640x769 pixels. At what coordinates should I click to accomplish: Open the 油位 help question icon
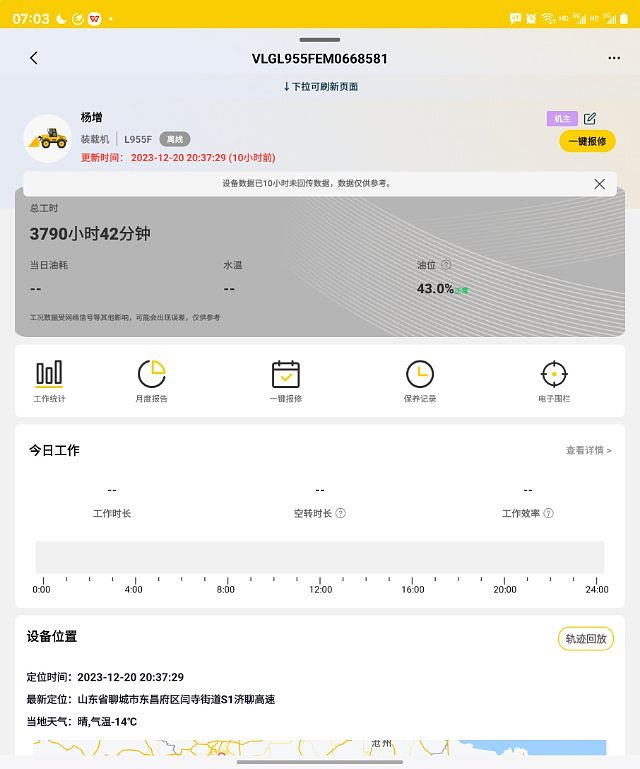tap(446, 265)
